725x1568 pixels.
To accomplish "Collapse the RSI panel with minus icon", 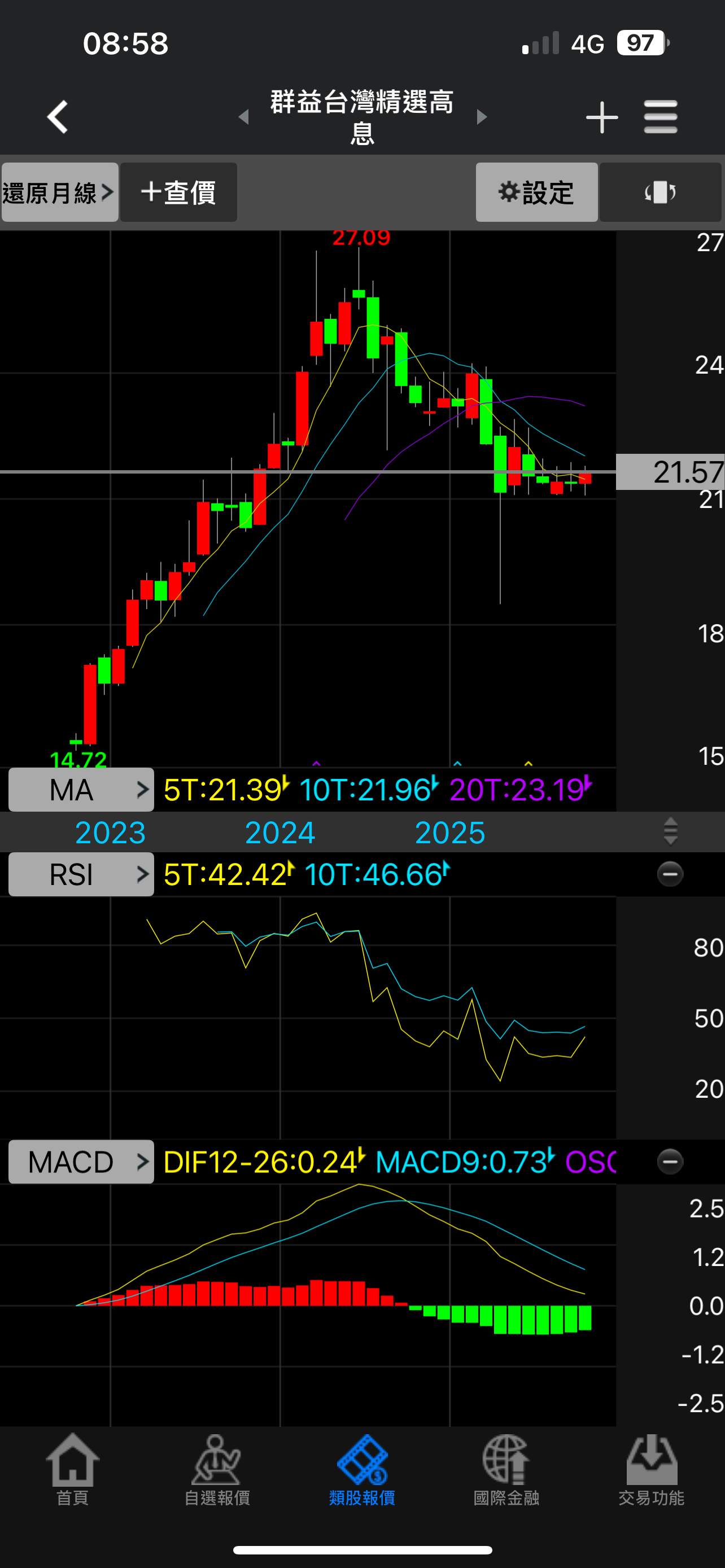I will pos(670,874).
